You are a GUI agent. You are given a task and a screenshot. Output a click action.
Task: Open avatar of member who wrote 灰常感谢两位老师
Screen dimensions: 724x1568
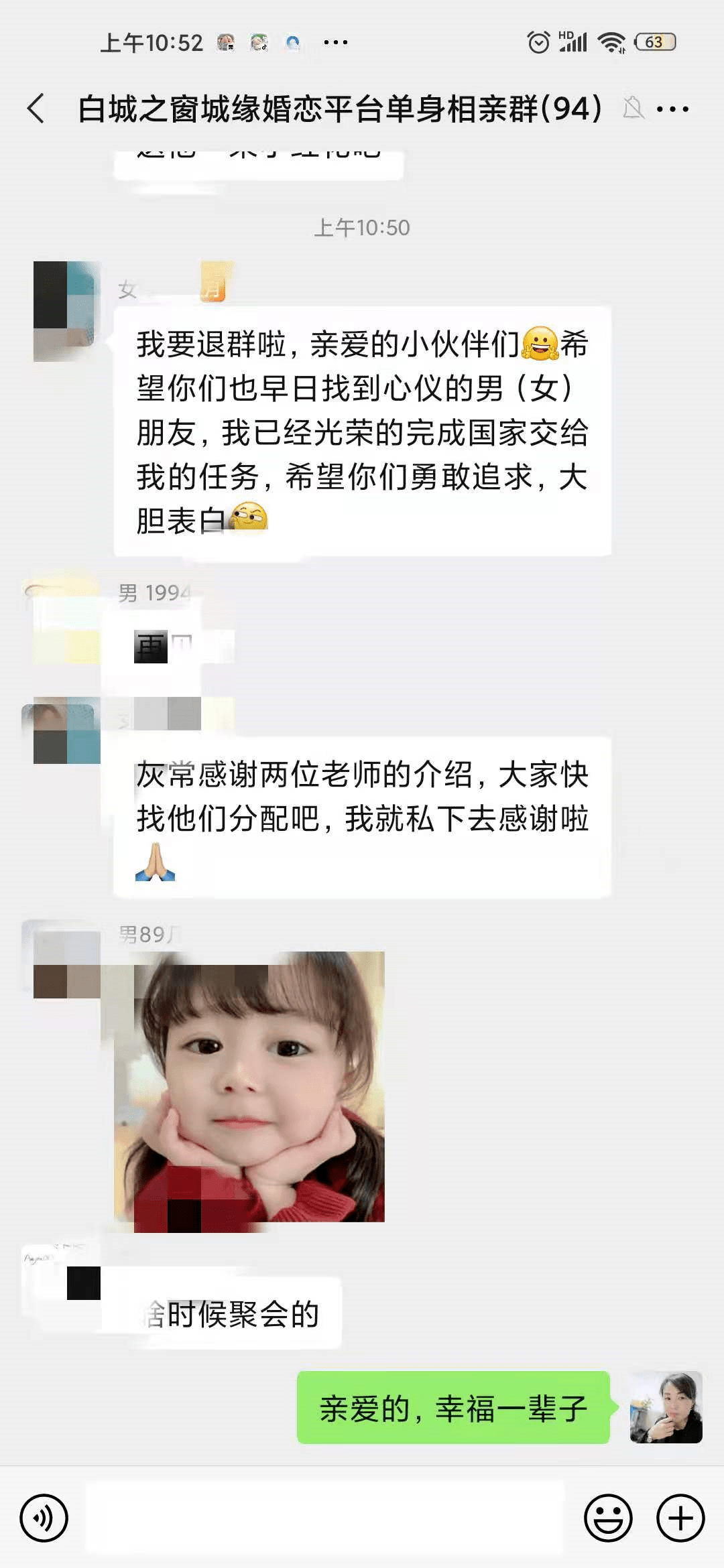66,730
